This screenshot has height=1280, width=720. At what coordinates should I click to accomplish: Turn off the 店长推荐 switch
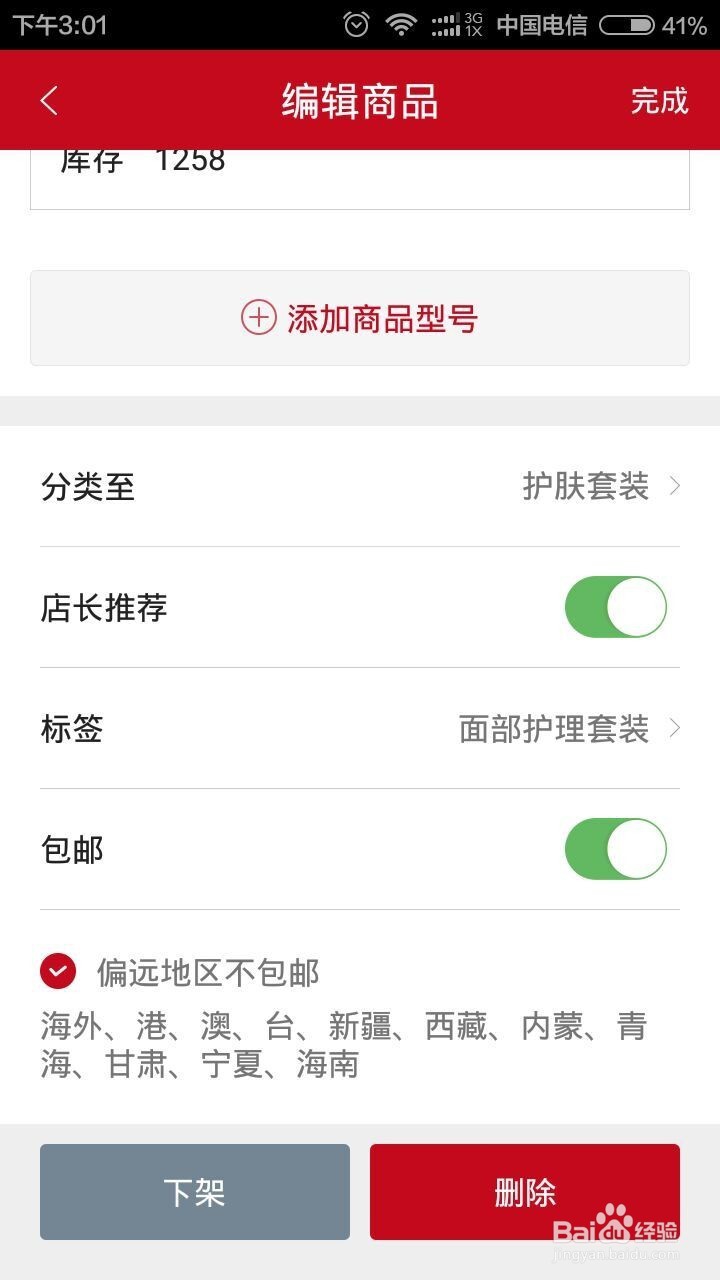(615, 606)
